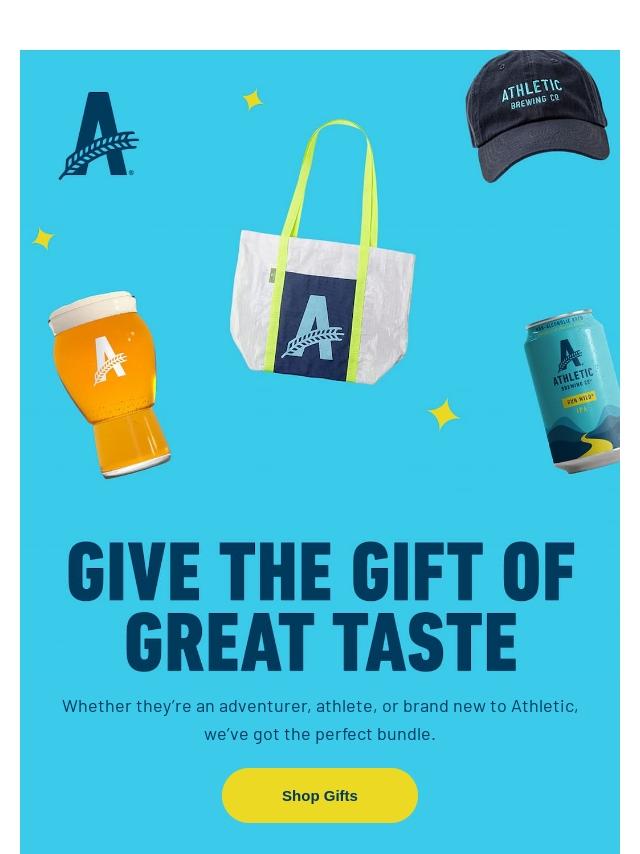Screen dimensions: 640x854
Task: Tap the Shop Gifts button
Action: pyautogui.click(x=319, y=795)
